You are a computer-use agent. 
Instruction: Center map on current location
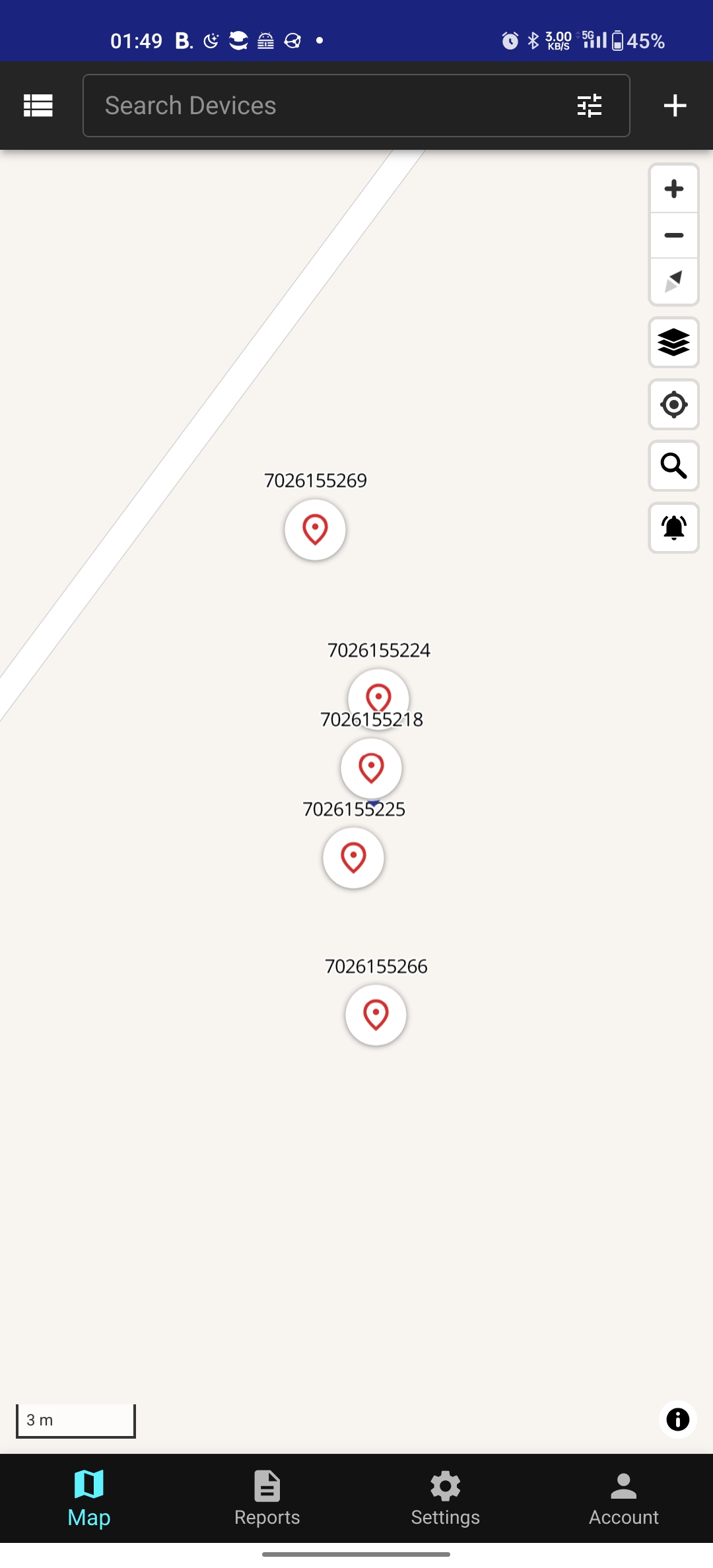(x=673, y=405)
